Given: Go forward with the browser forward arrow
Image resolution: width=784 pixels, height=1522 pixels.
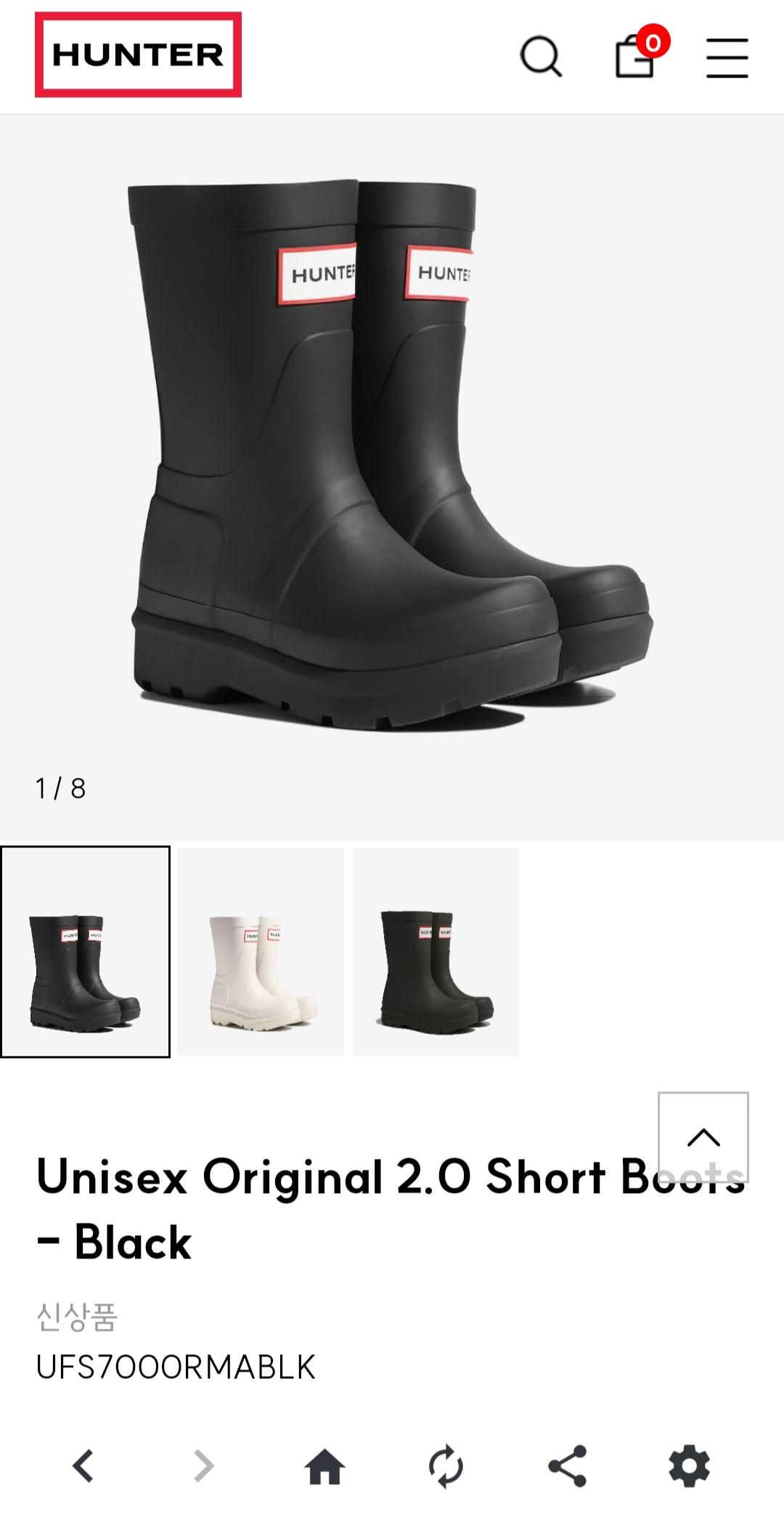Looking at the screenshot, I should (x=204, y=1465).
